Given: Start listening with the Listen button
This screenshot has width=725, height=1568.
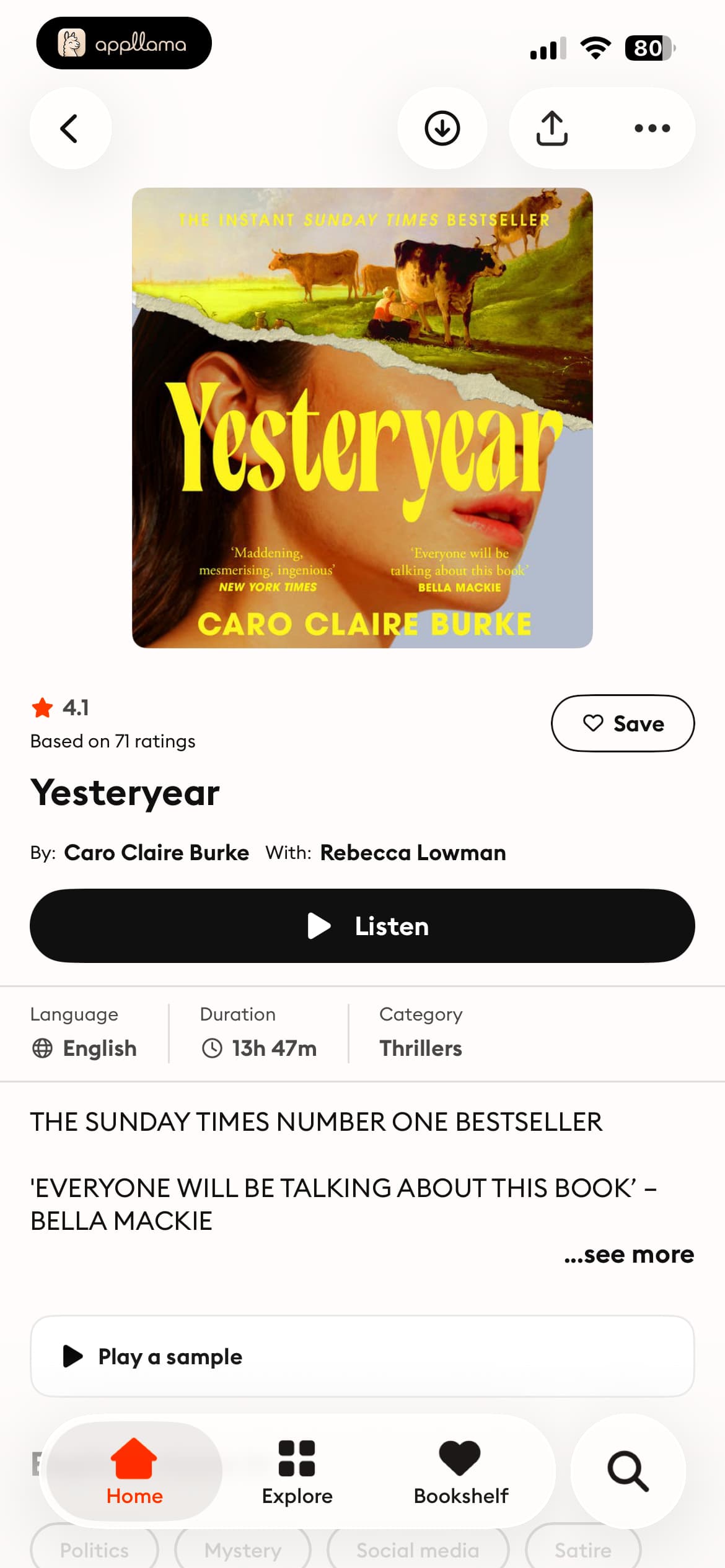Looking at the screenshot, I should [x=362, y=926].
